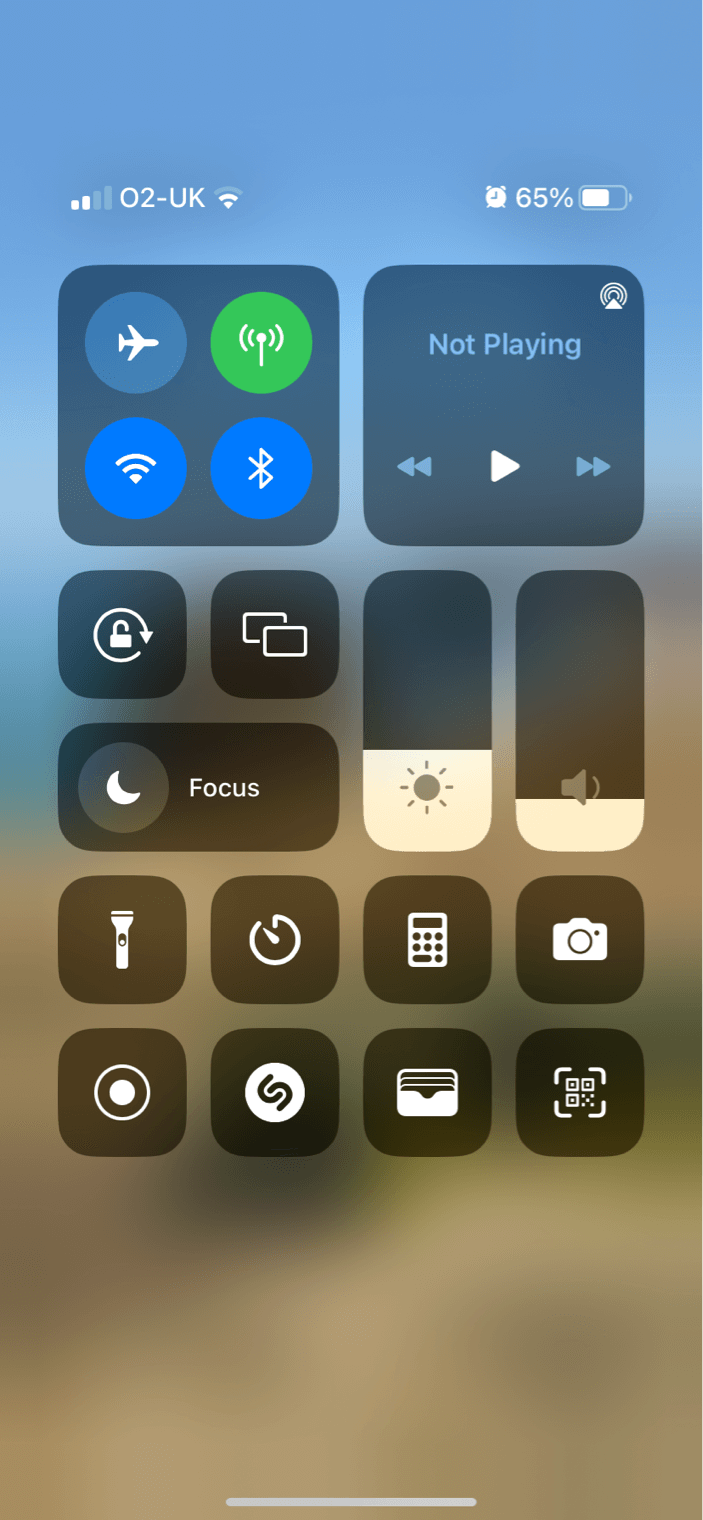Image resolution: width=703 pixels, height=1520 pixels.
Task: Open Screen Mirroring
Action: tap(275, 634)
